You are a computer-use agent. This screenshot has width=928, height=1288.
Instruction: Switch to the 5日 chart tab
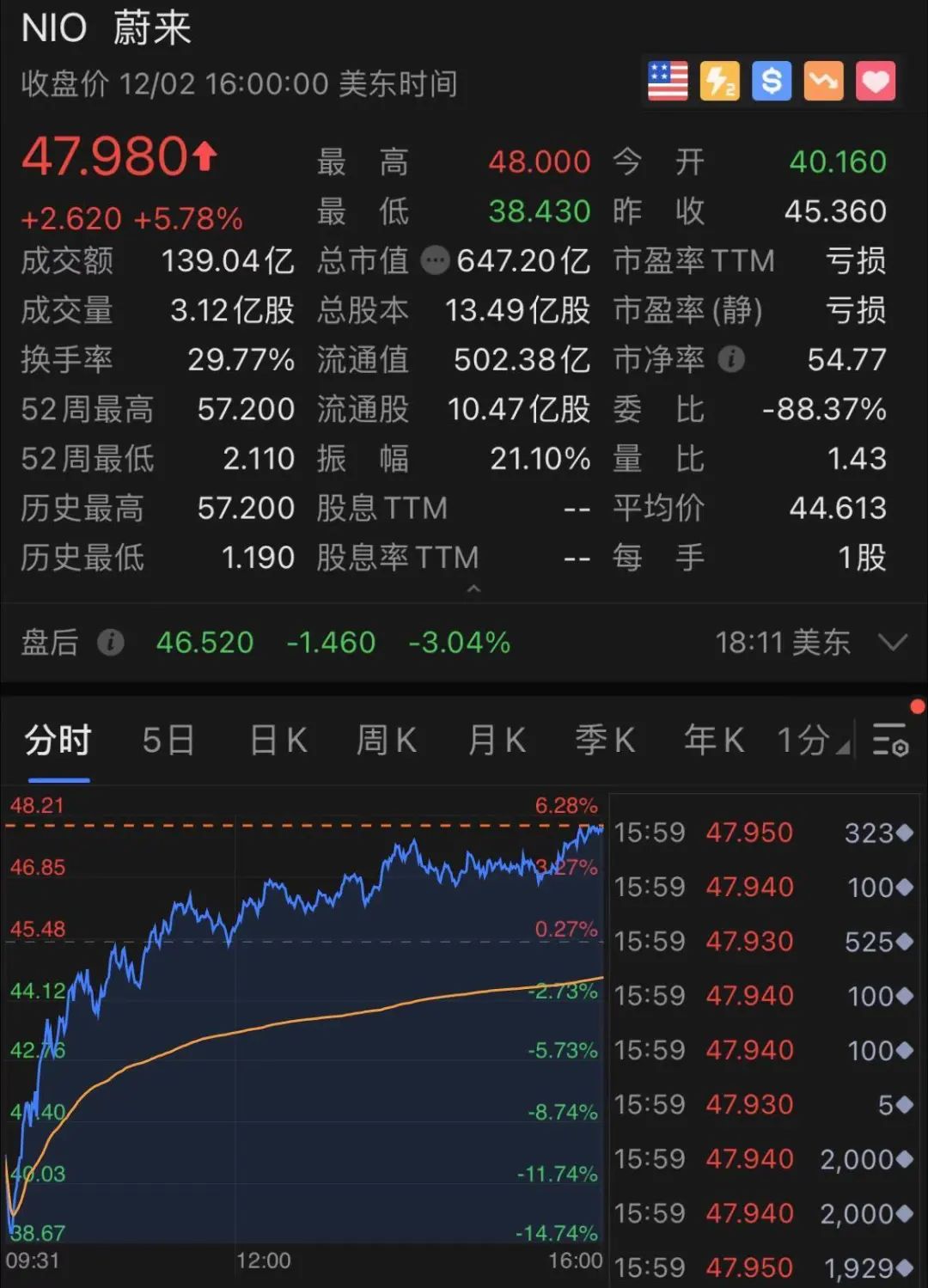[168, 740]
